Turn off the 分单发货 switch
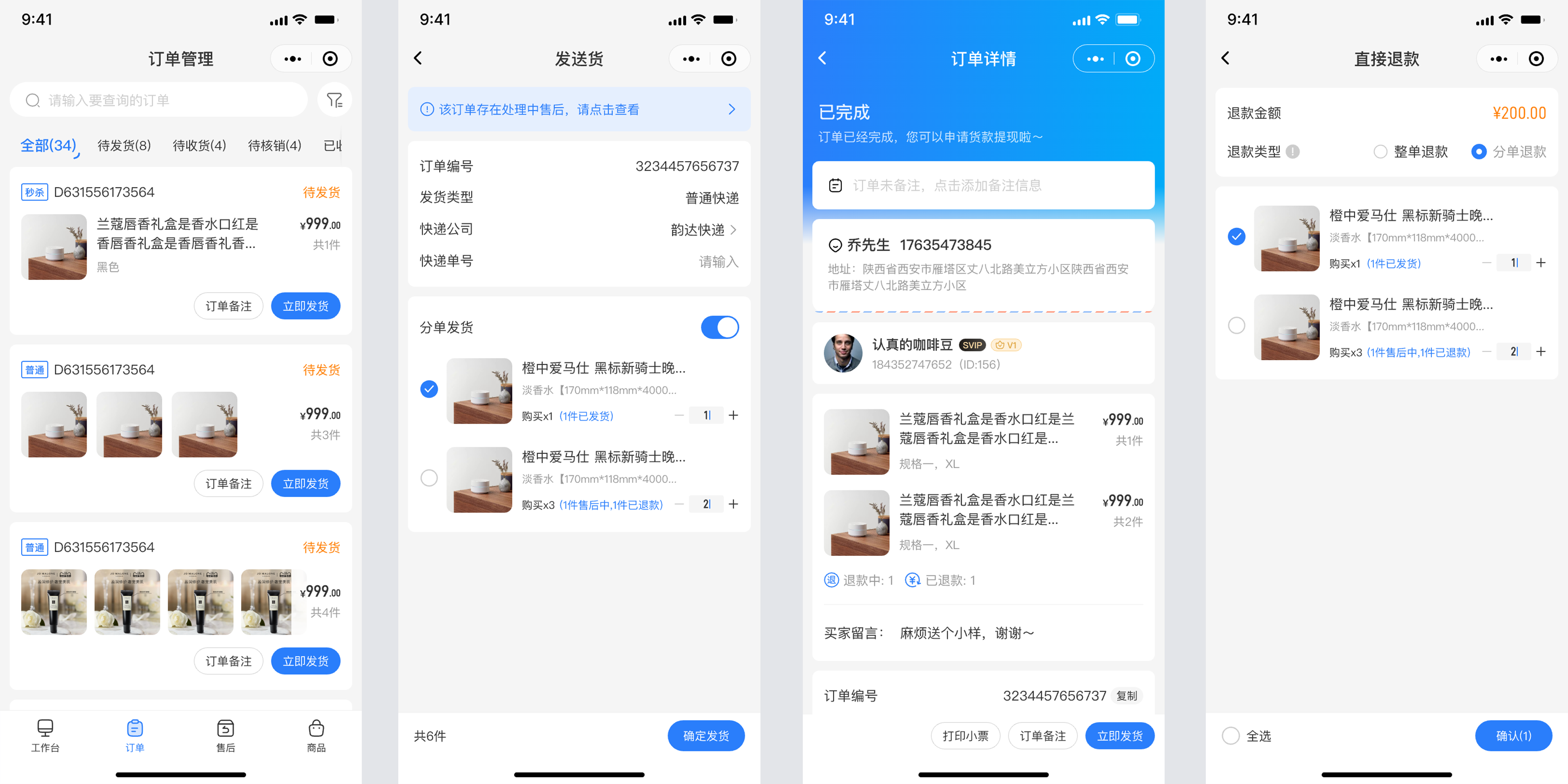Viewport: 1568px width, 784px height. pyautogui.click(x=719, y=327)
